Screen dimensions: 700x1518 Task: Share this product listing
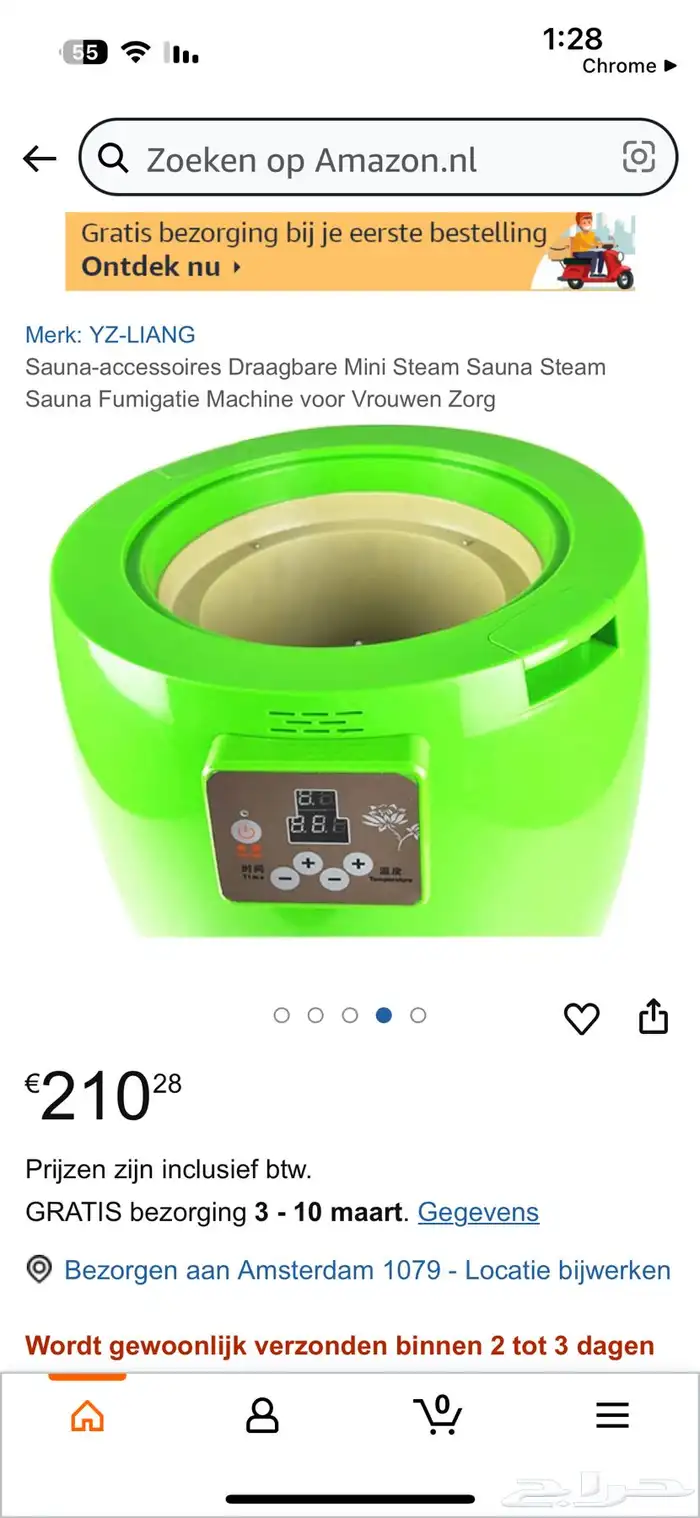tap(653, 1016)
